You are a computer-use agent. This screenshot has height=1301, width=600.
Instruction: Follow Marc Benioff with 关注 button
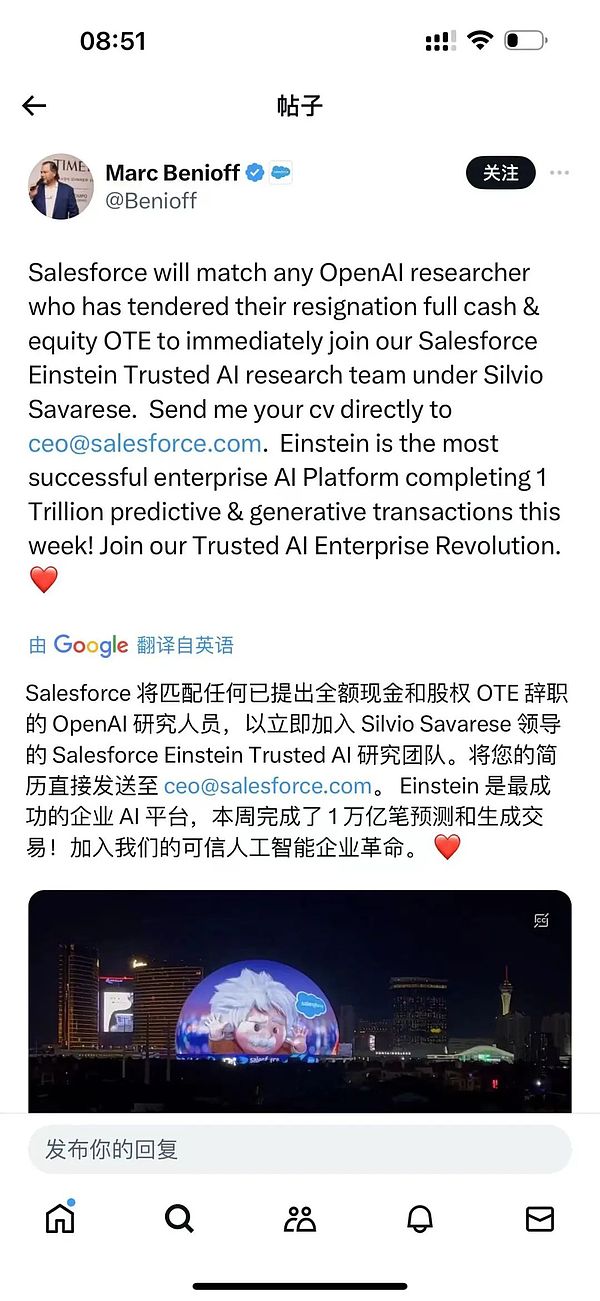pyautogui.click(x=500, y=173)
